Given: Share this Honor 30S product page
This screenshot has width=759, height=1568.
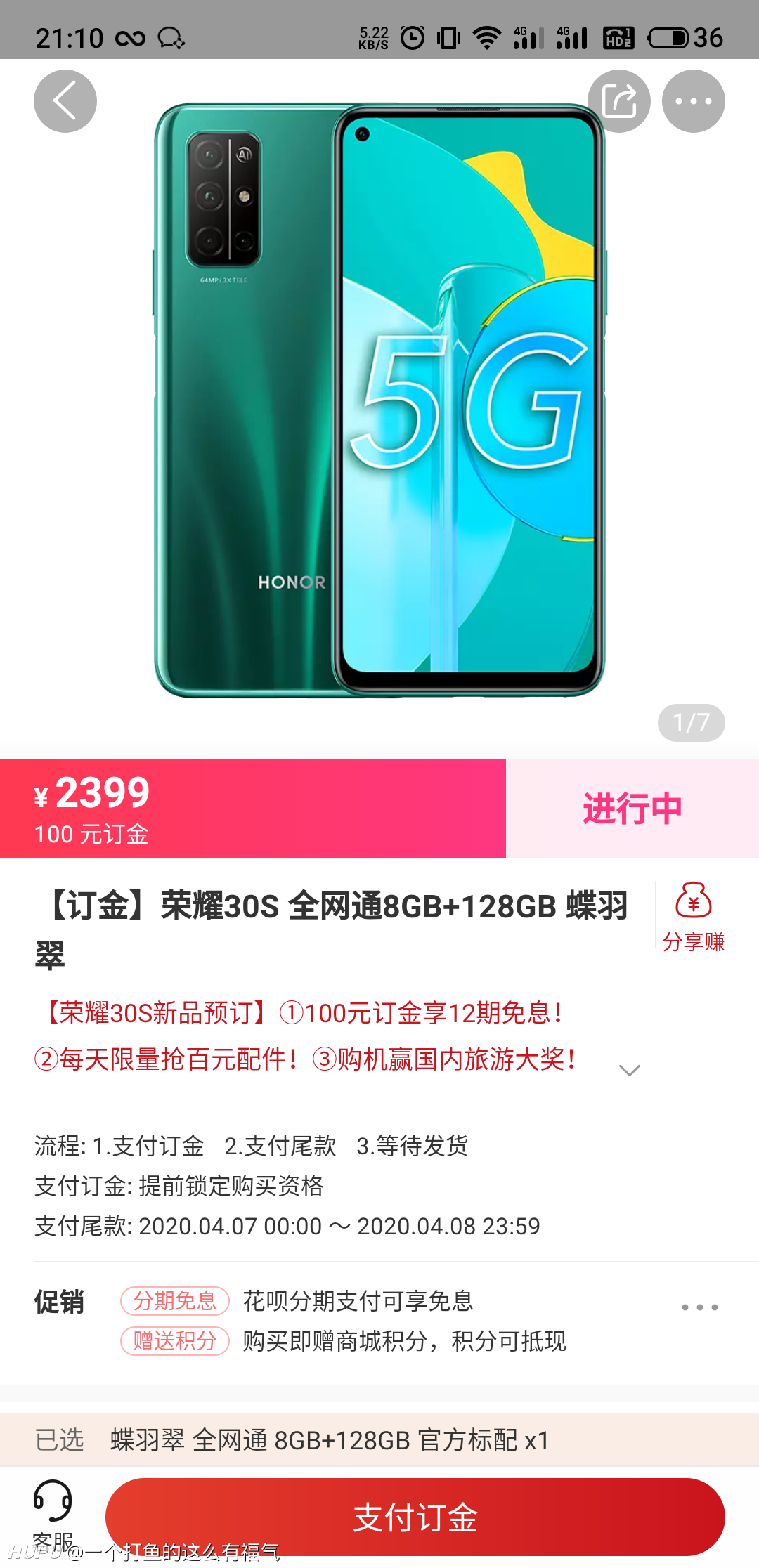Looking at the screenshot, I should coord(619,101).
